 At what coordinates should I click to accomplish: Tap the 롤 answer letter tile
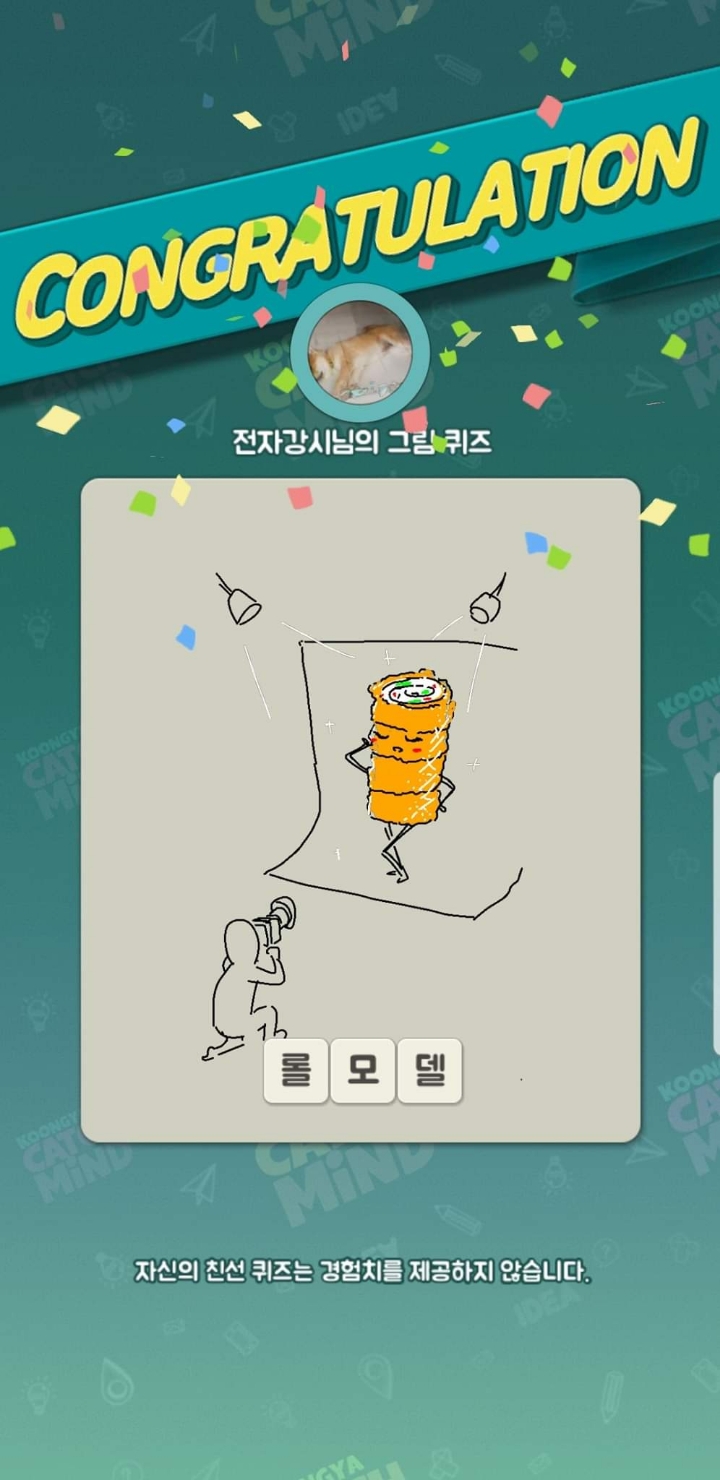click(x=296, y=1069)
